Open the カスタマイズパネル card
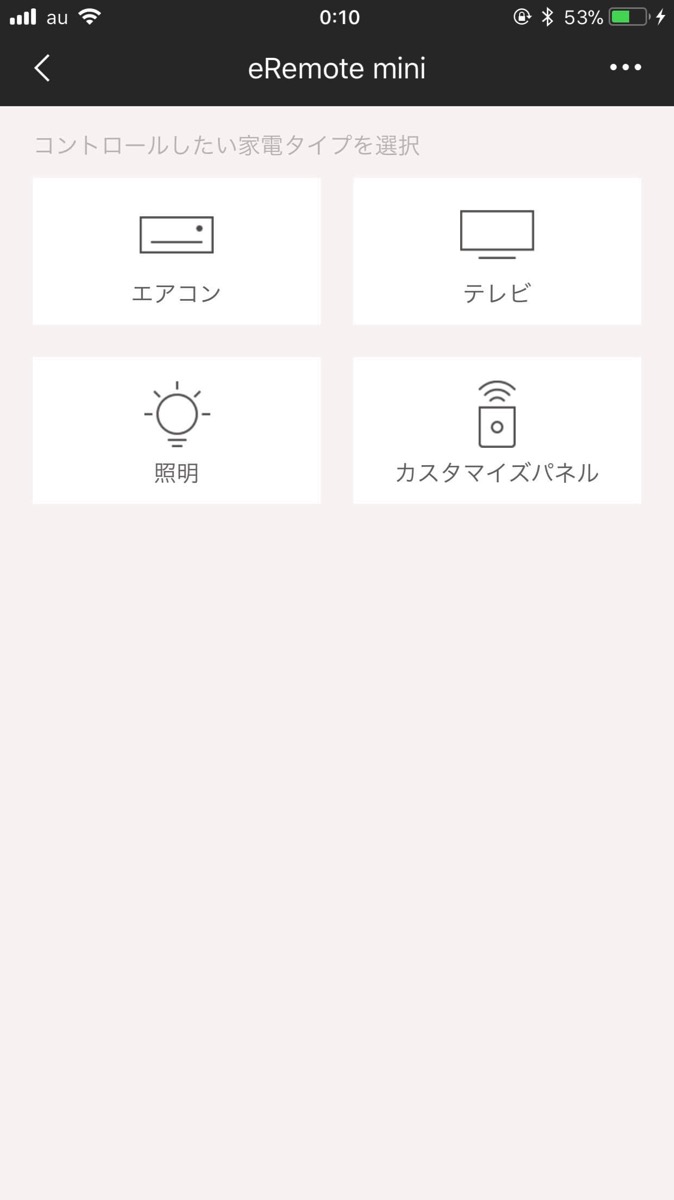Viewport: 674px width, 1200px height. coord(497,430)
